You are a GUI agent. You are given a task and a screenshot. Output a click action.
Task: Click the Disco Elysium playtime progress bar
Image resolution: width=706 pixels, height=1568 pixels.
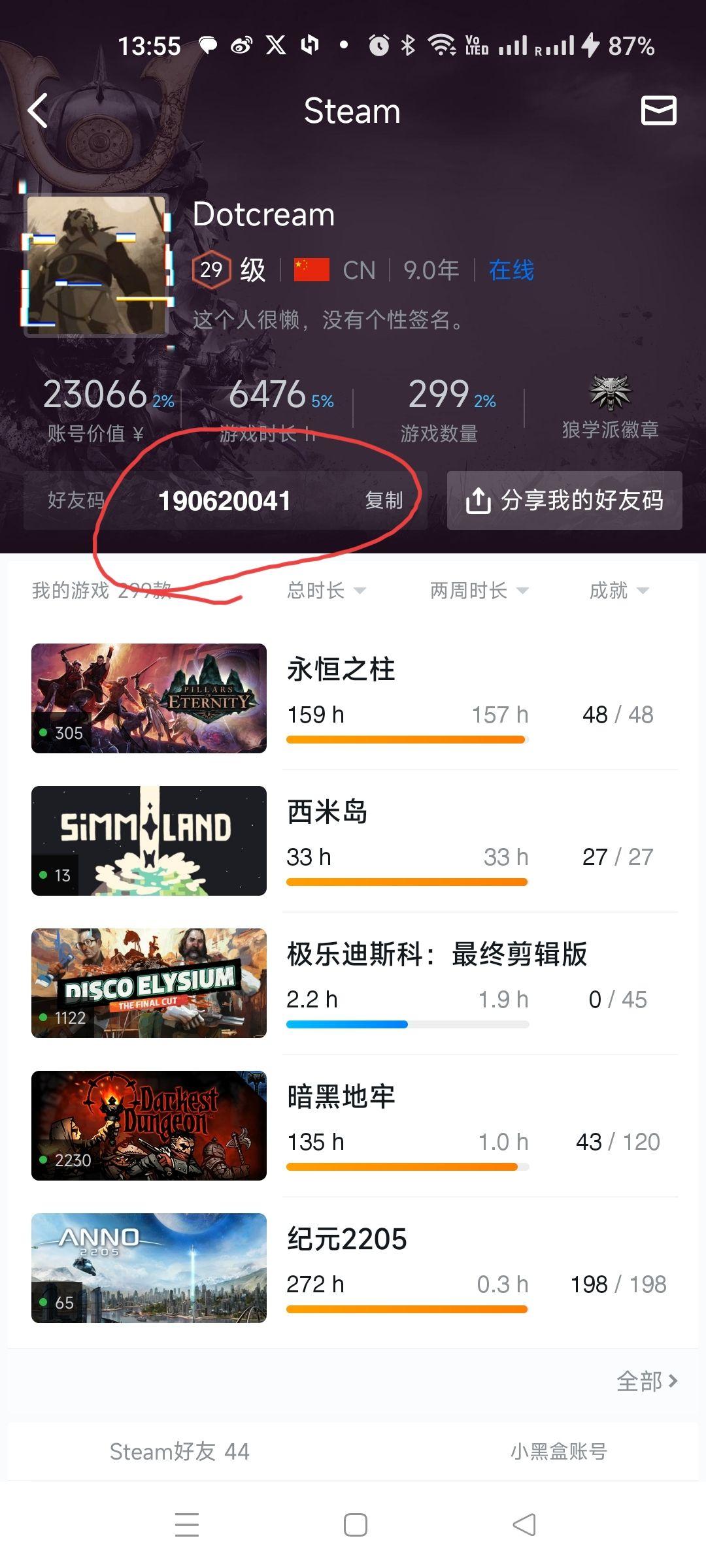coord(405,1024)
